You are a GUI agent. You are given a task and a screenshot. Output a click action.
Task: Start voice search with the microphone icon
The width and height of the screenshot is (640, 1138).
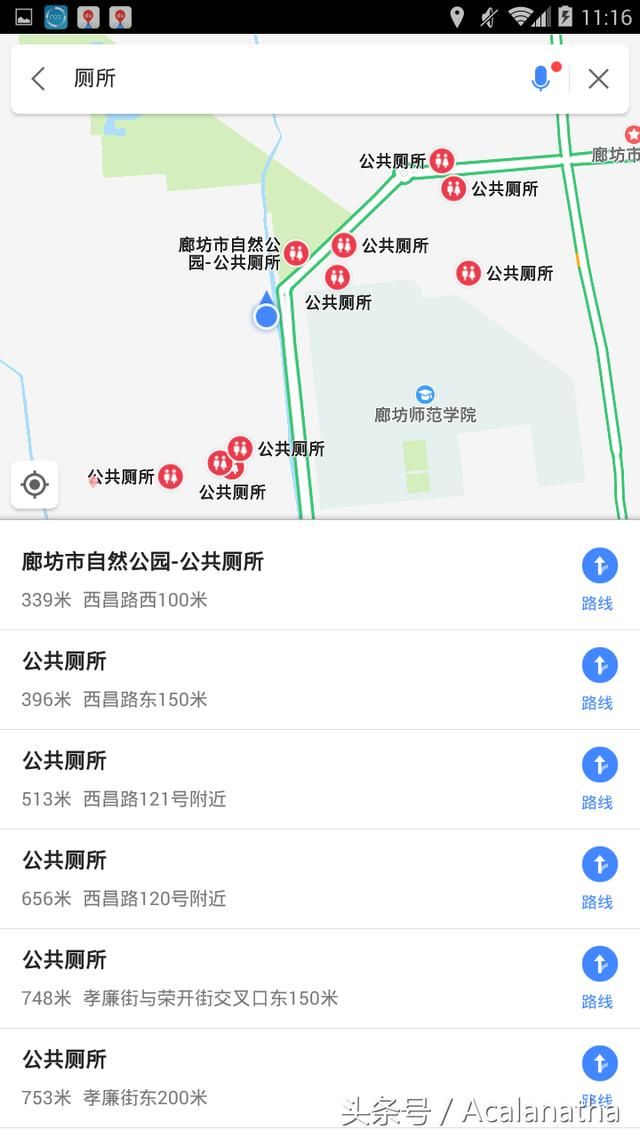tap(541, 78)
